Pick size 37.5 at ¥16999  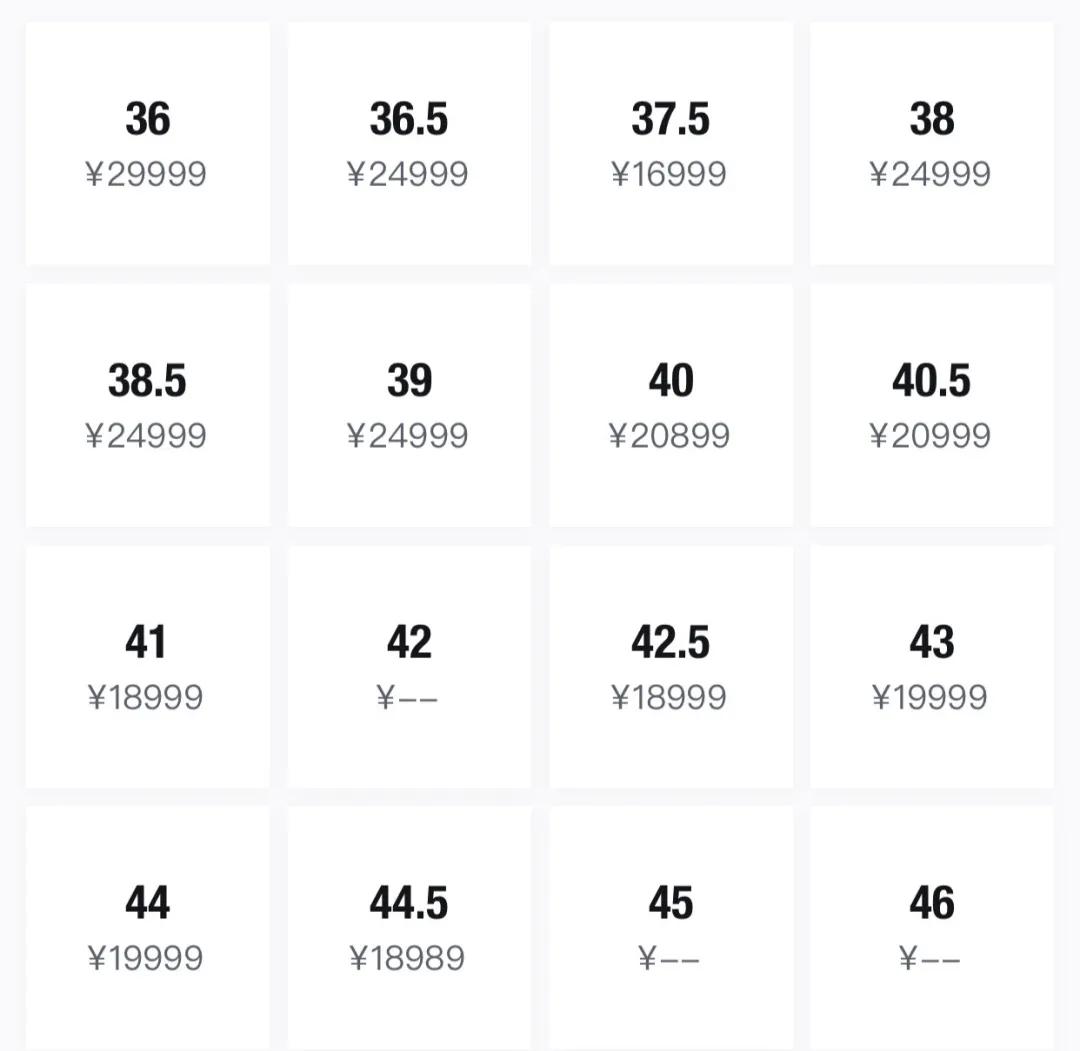[670, 143]
